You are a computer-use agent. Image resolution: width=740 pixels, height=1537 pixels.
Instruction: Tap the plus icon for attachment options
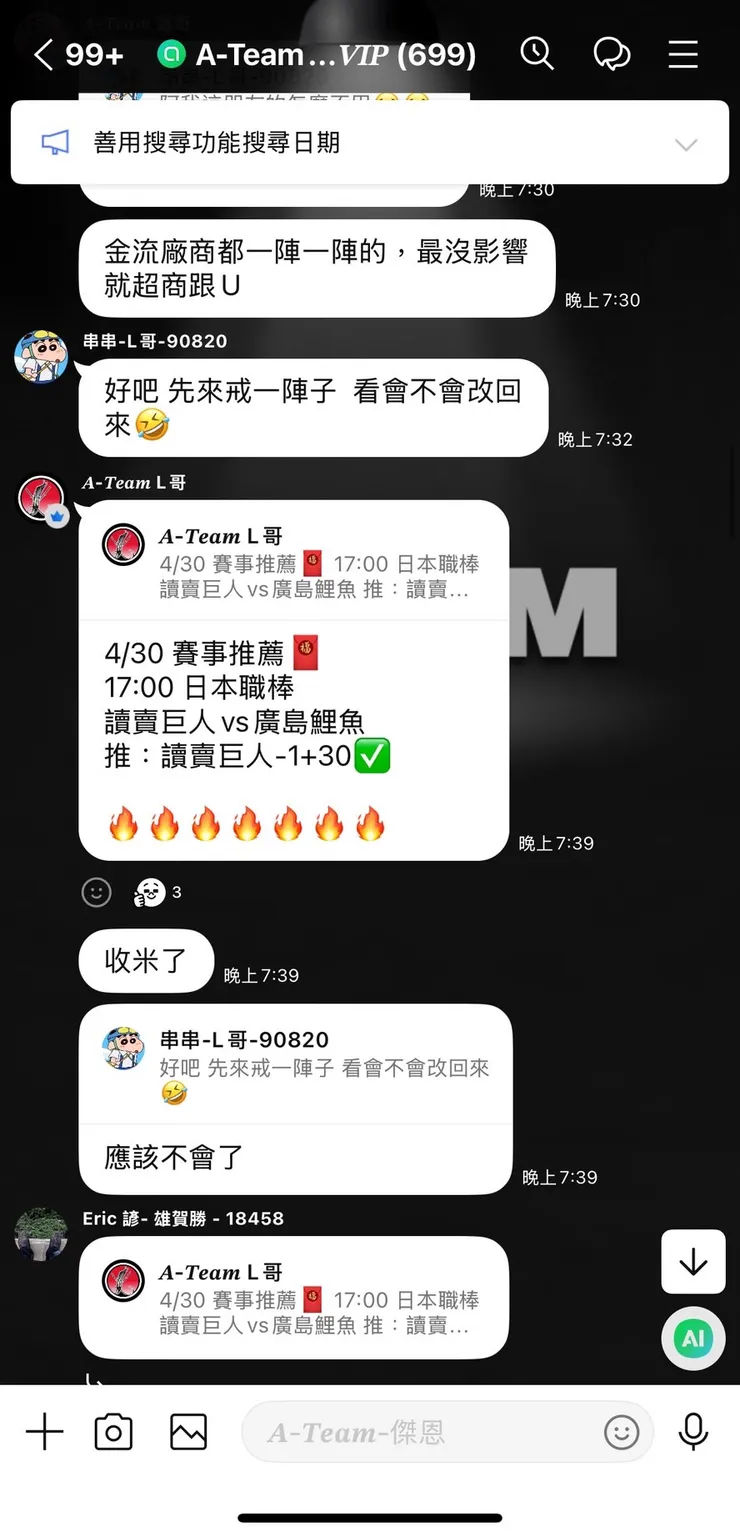click(44, 1431)
